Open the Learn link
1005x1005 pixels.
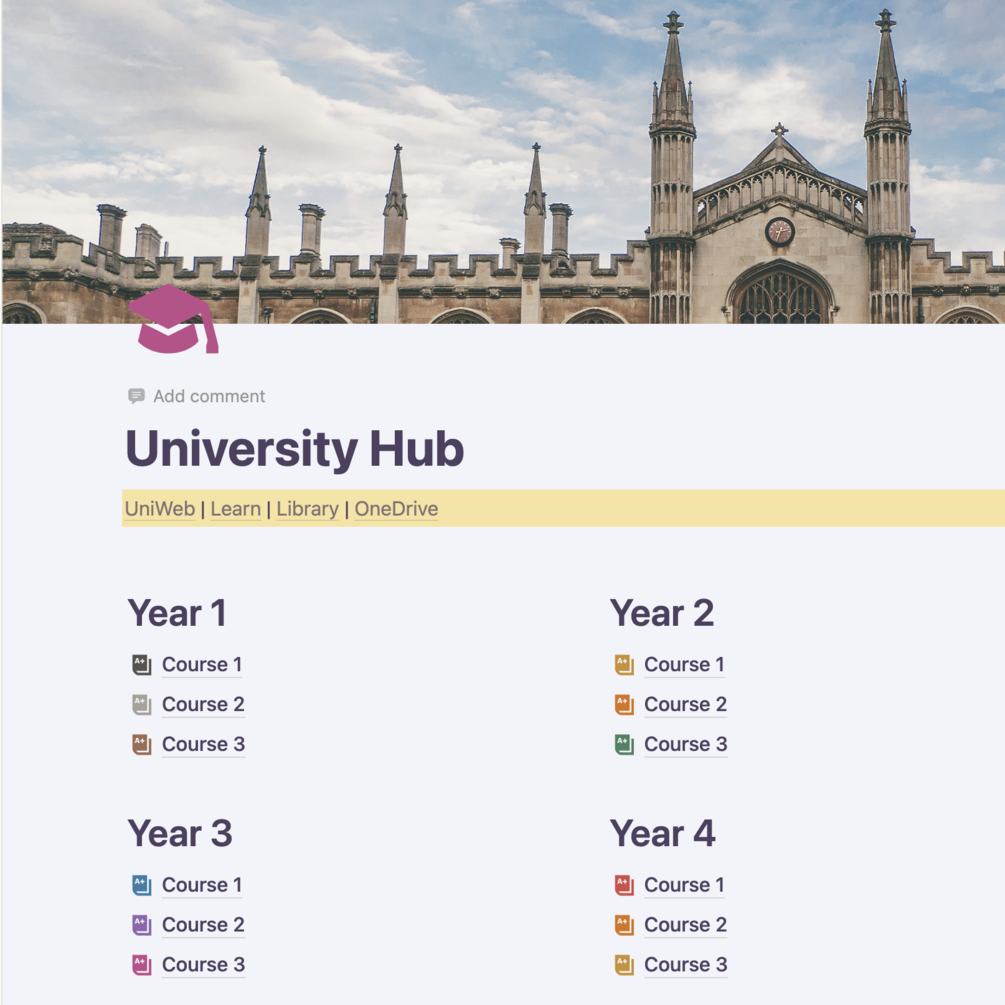pos(235,509)
